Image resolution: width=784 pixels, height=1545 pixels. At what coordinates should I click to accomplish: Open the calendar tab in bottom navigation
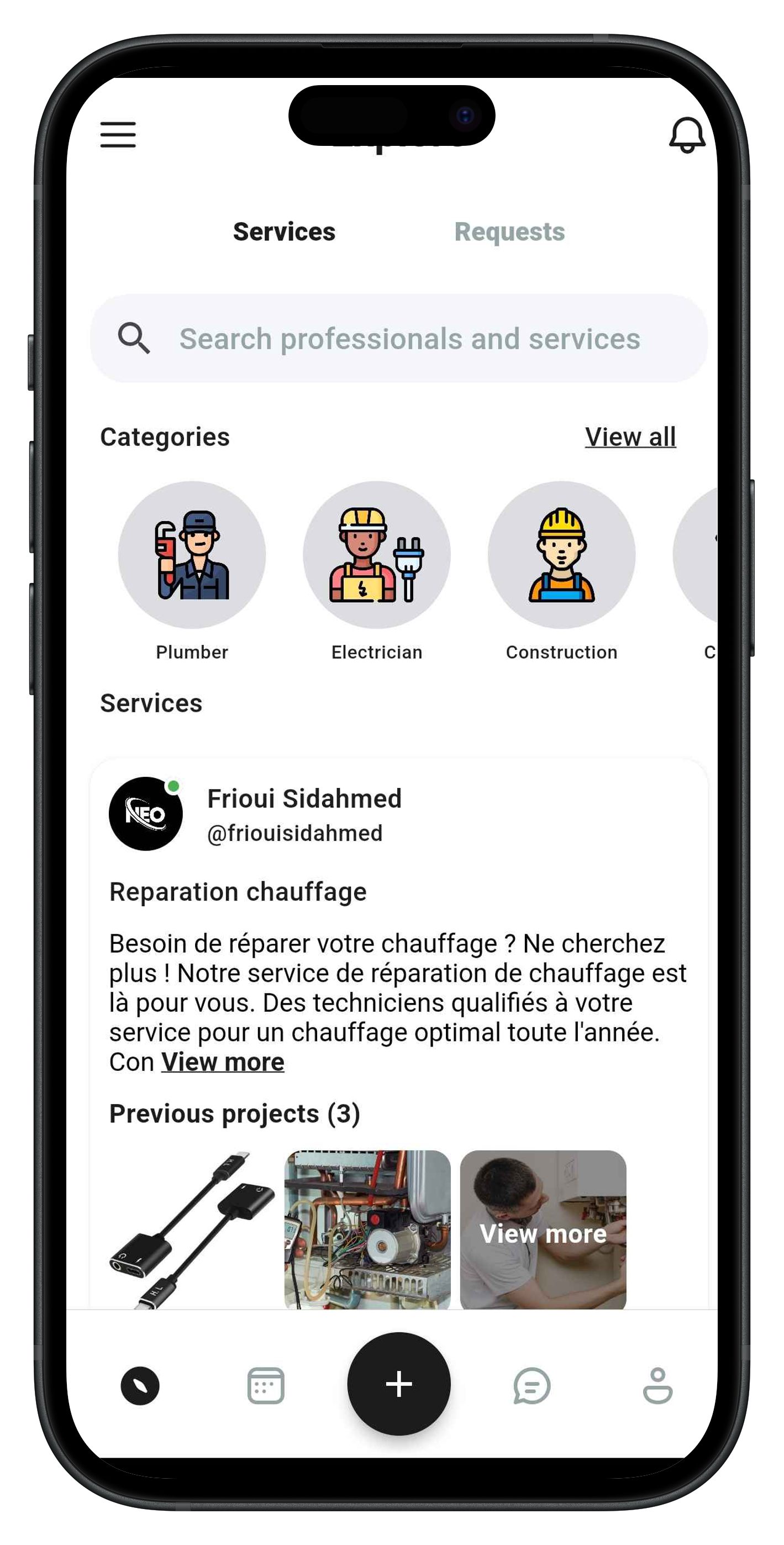coord(266,1385)
